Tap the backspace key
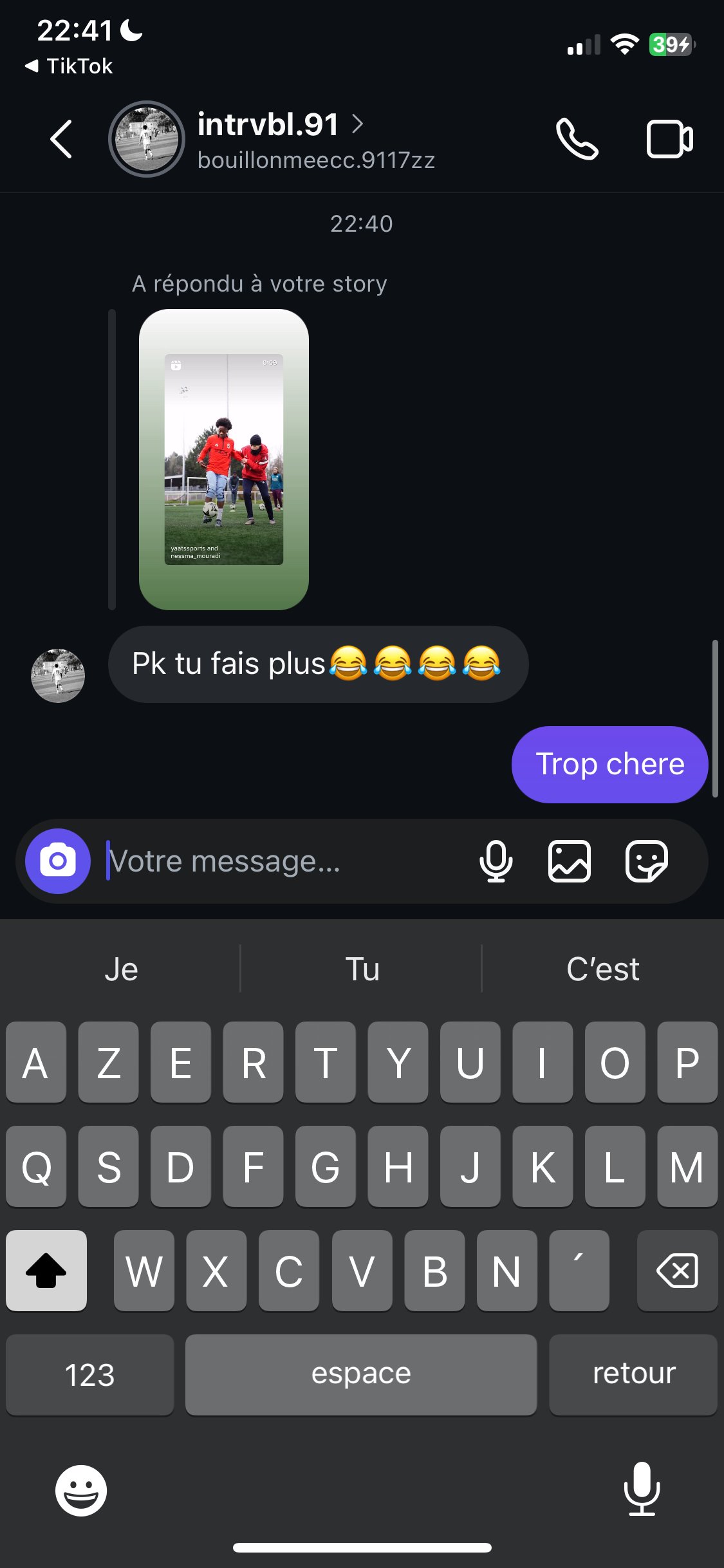The width and height of the screenshot is (724, 1568). [x=677, y=1271]
